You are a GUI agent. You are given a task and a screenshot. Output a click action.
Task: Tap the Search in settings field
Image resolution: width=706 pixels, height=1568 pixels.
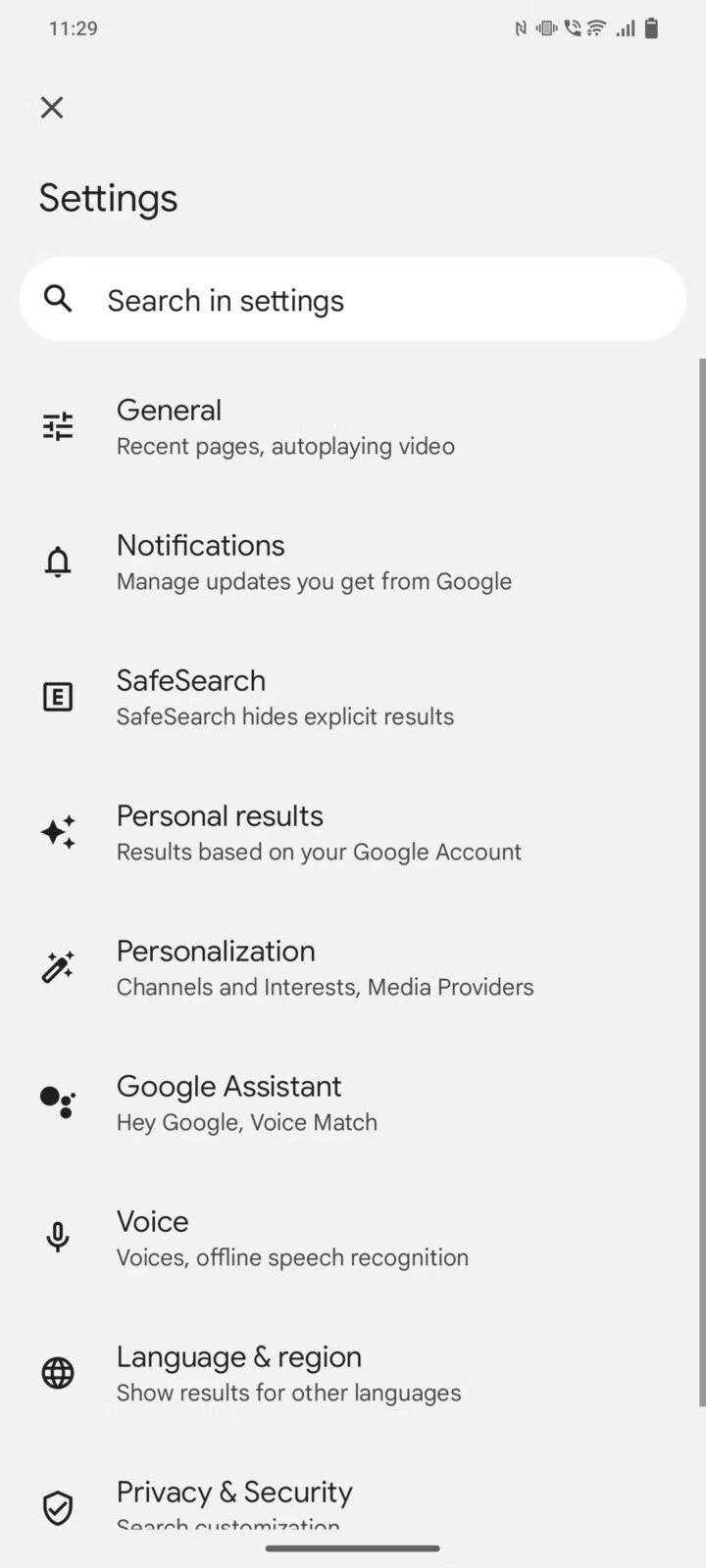click(x=352, y=299)
